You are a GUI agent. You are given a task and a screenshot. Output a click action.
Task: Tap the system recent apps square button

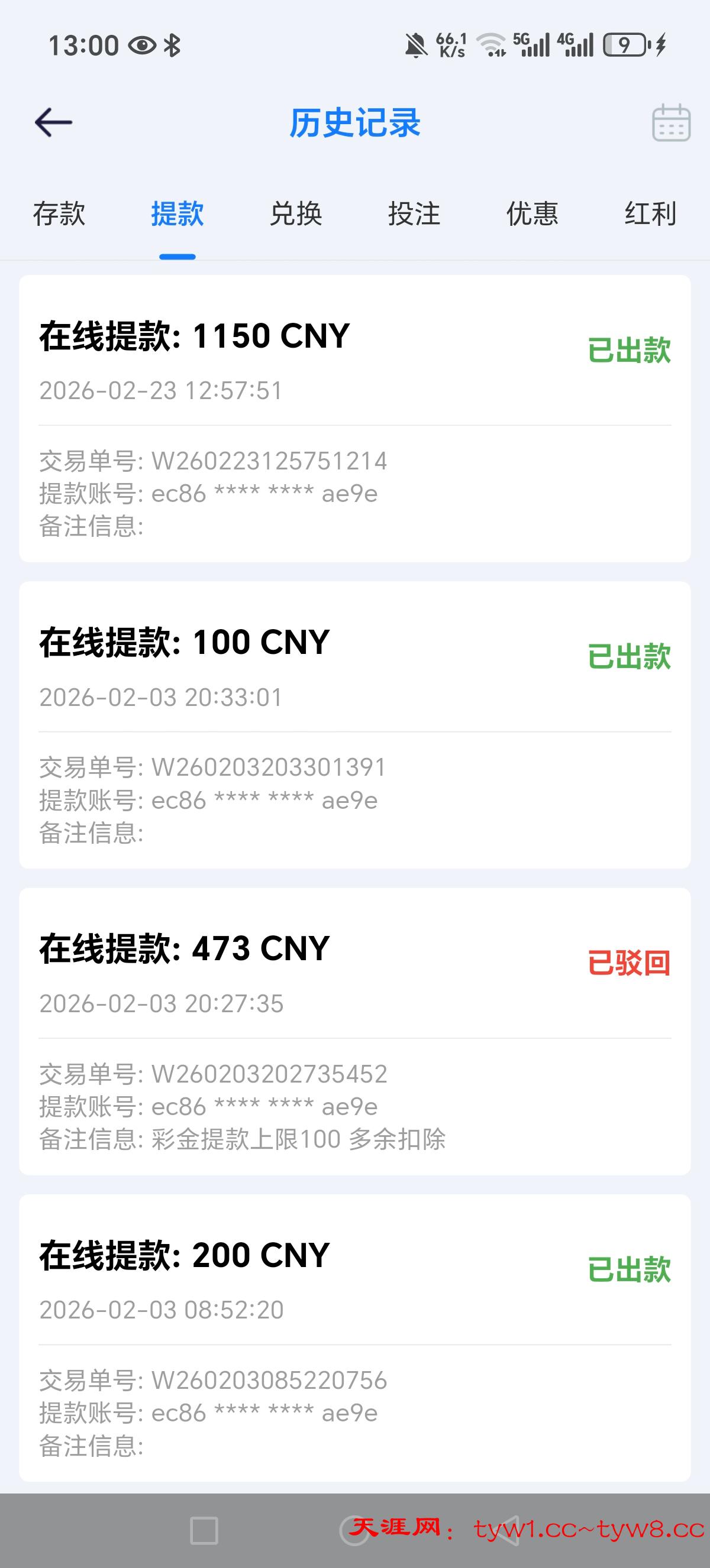[204, 1530]
